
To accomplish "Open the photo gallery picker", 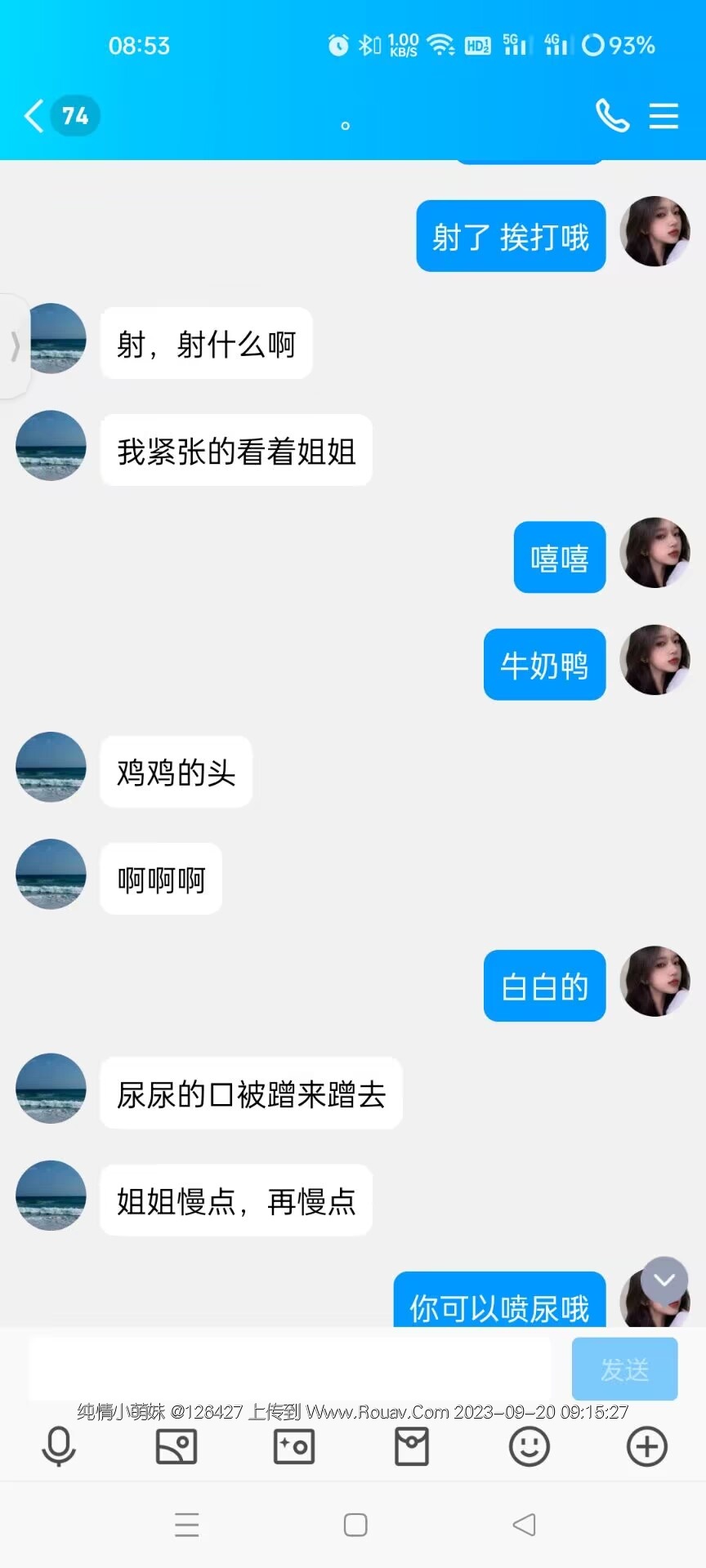I will [x=176, y=1447].
